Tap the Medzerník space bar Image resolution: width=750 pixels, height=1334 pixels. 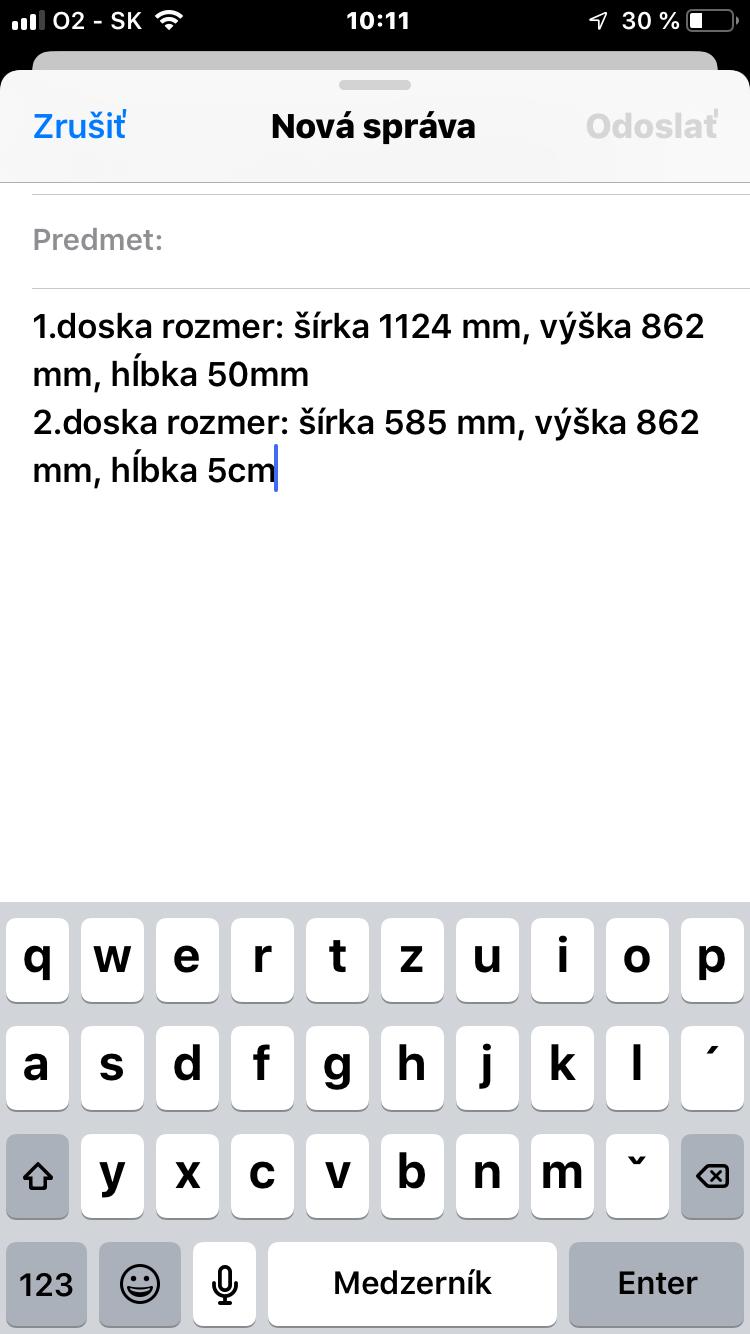point(412,1284)
